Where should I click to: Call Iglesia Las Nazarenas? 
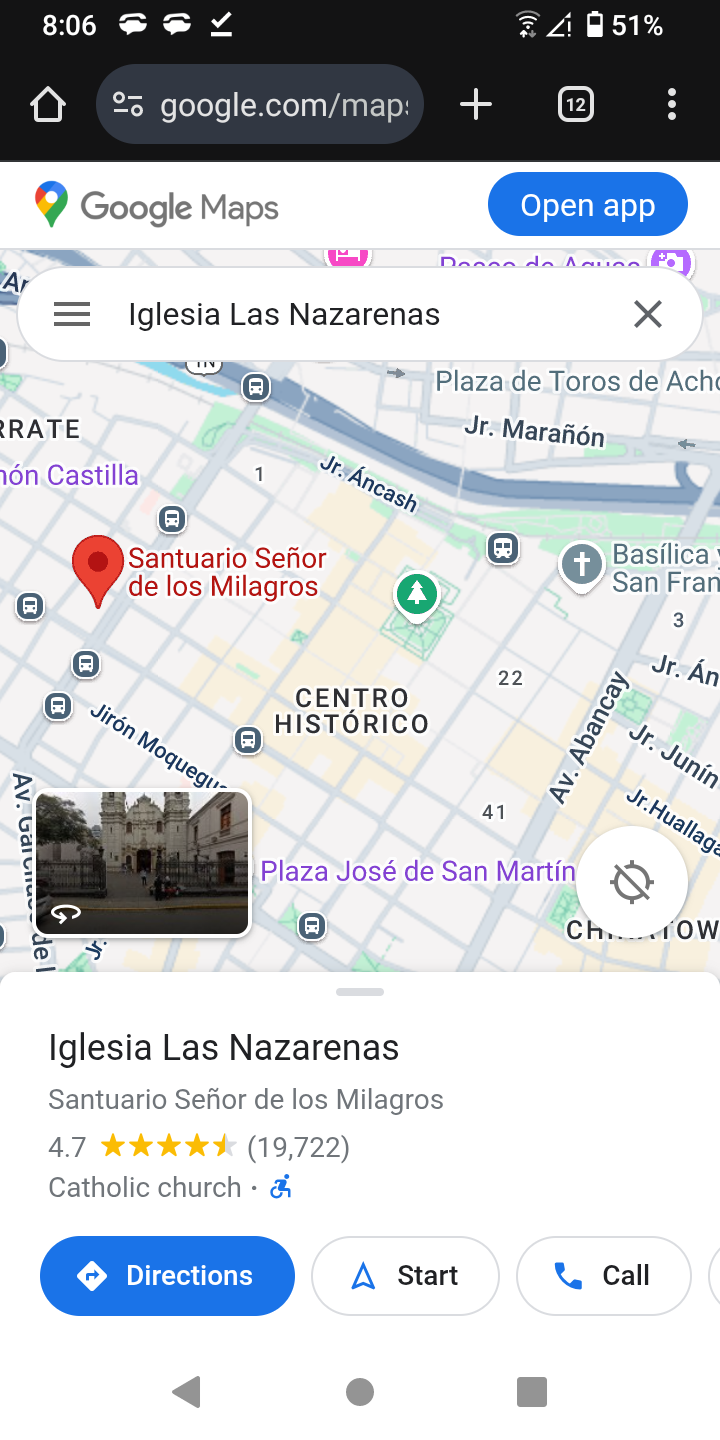coord(603,1276)
